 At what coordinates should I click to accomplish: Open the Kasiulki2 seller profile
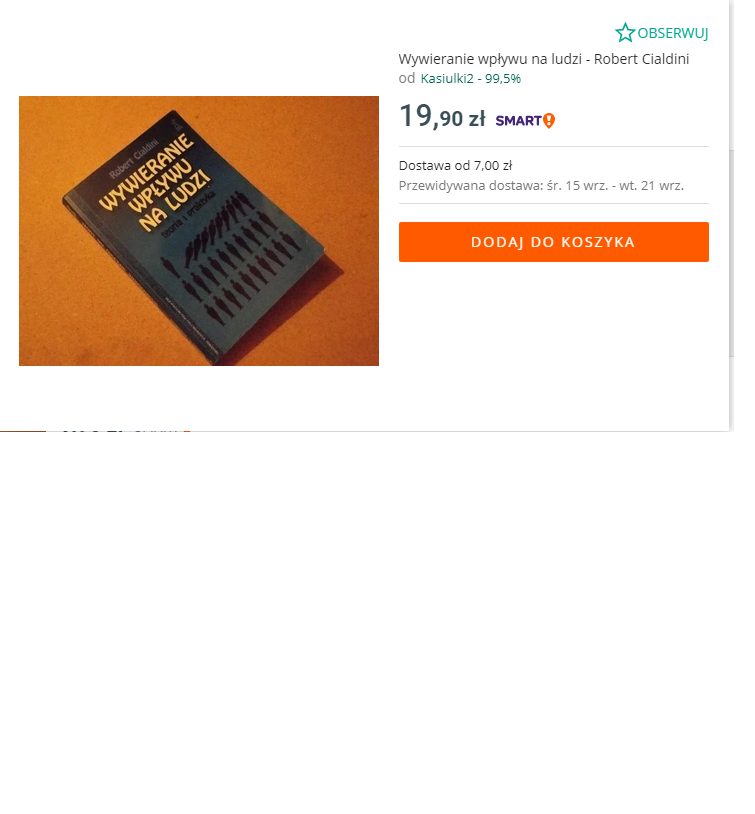point(447,78)
